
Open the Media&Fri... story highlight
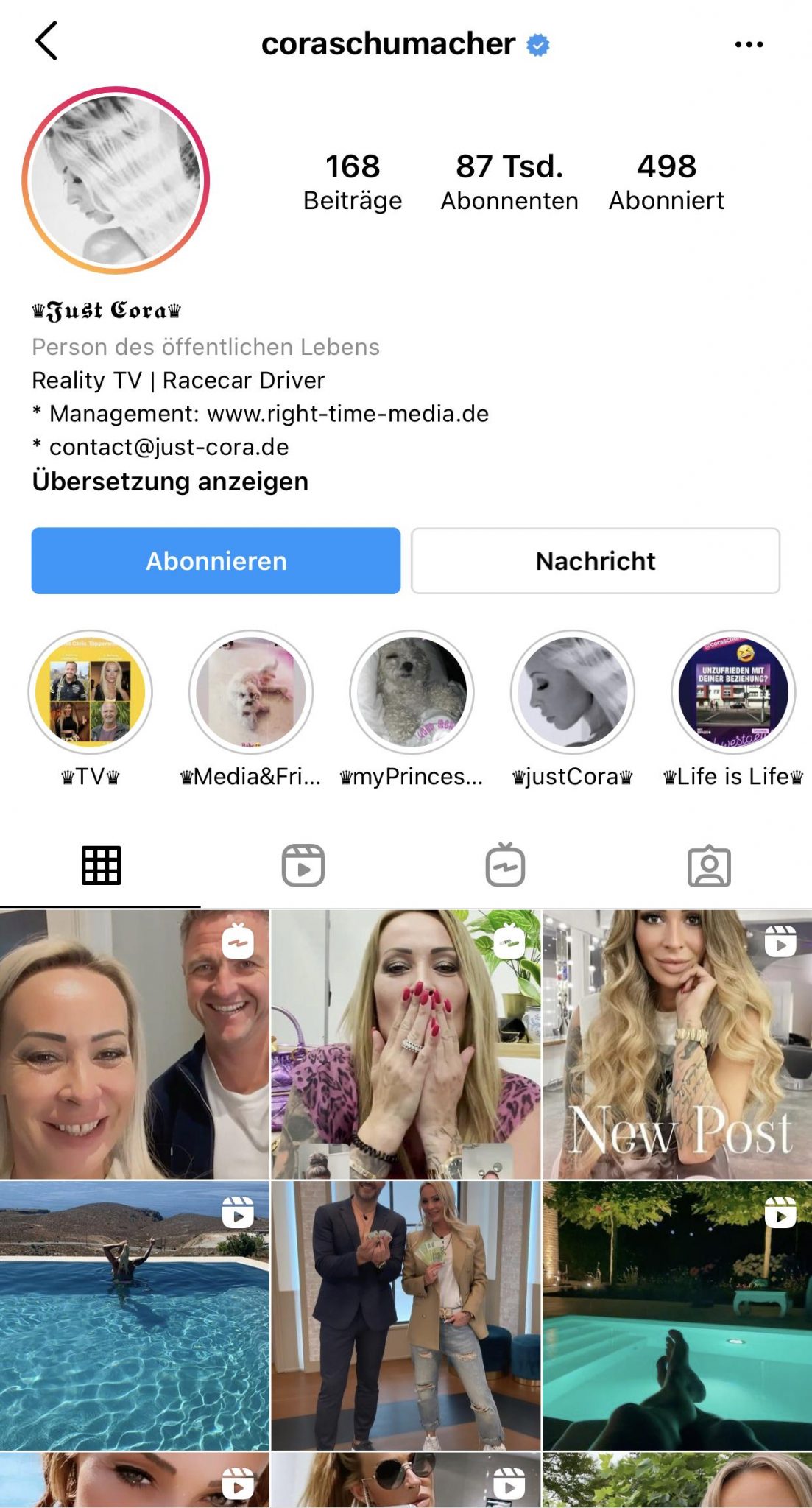[x=251, y=692]
